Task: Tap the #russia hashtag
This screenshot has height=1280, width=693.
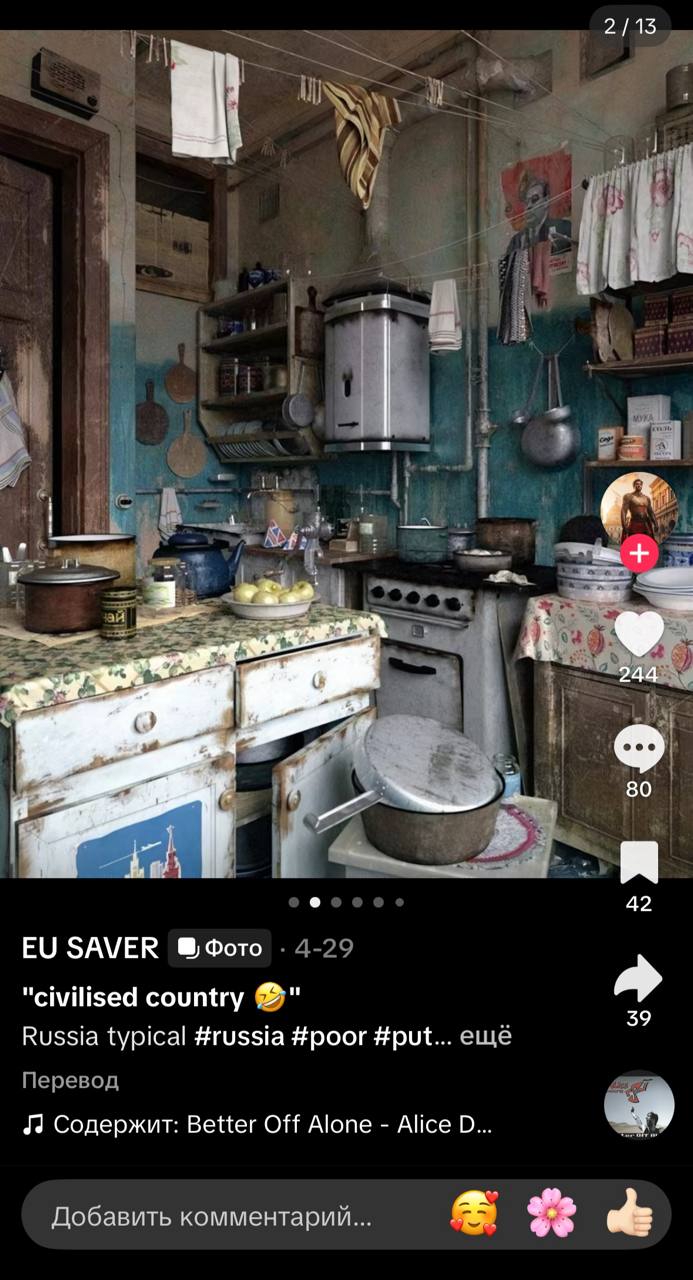Action: tap(239, 1036)
